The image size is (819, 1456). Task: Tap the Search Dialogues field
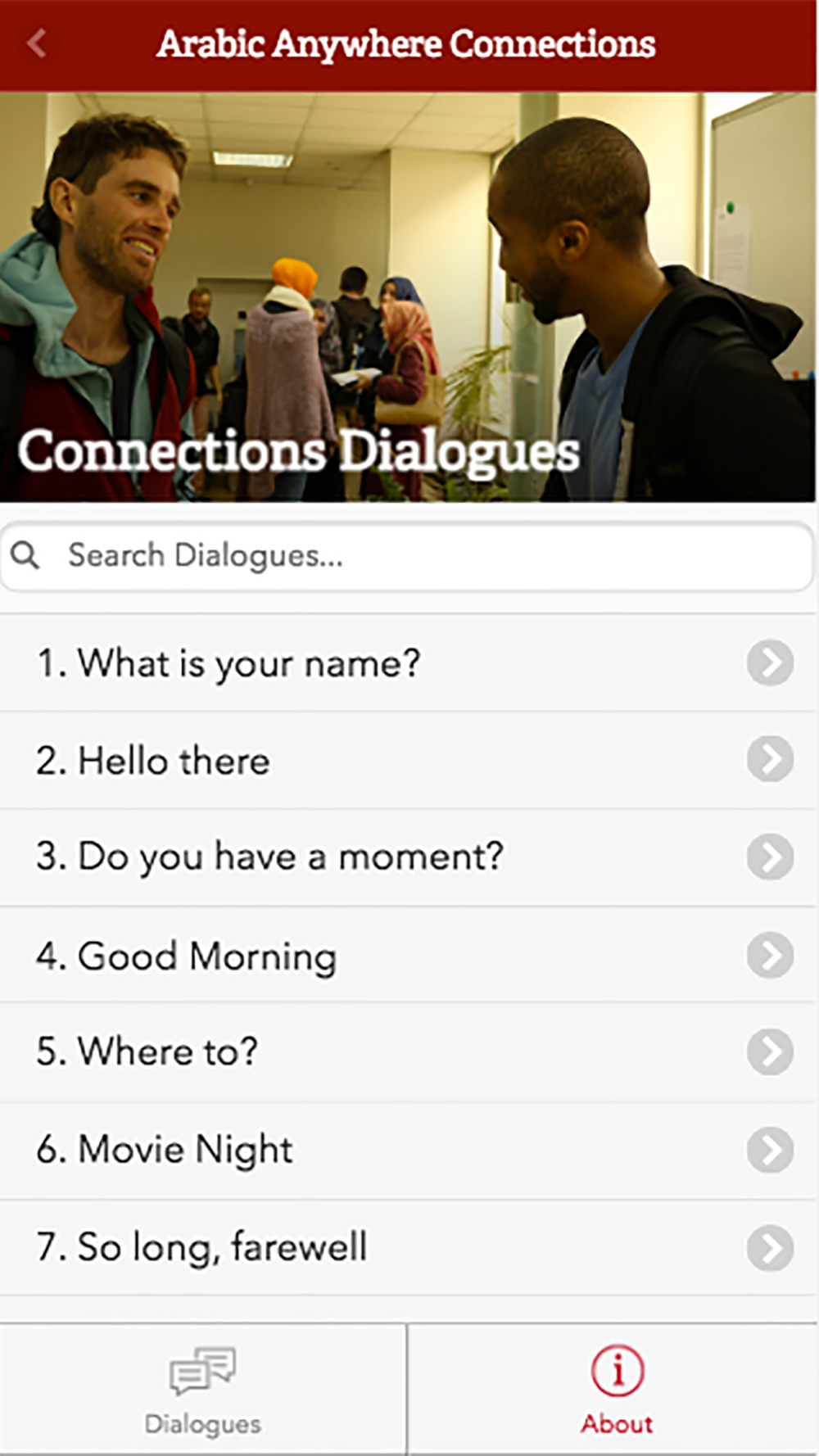click(409, 556)
